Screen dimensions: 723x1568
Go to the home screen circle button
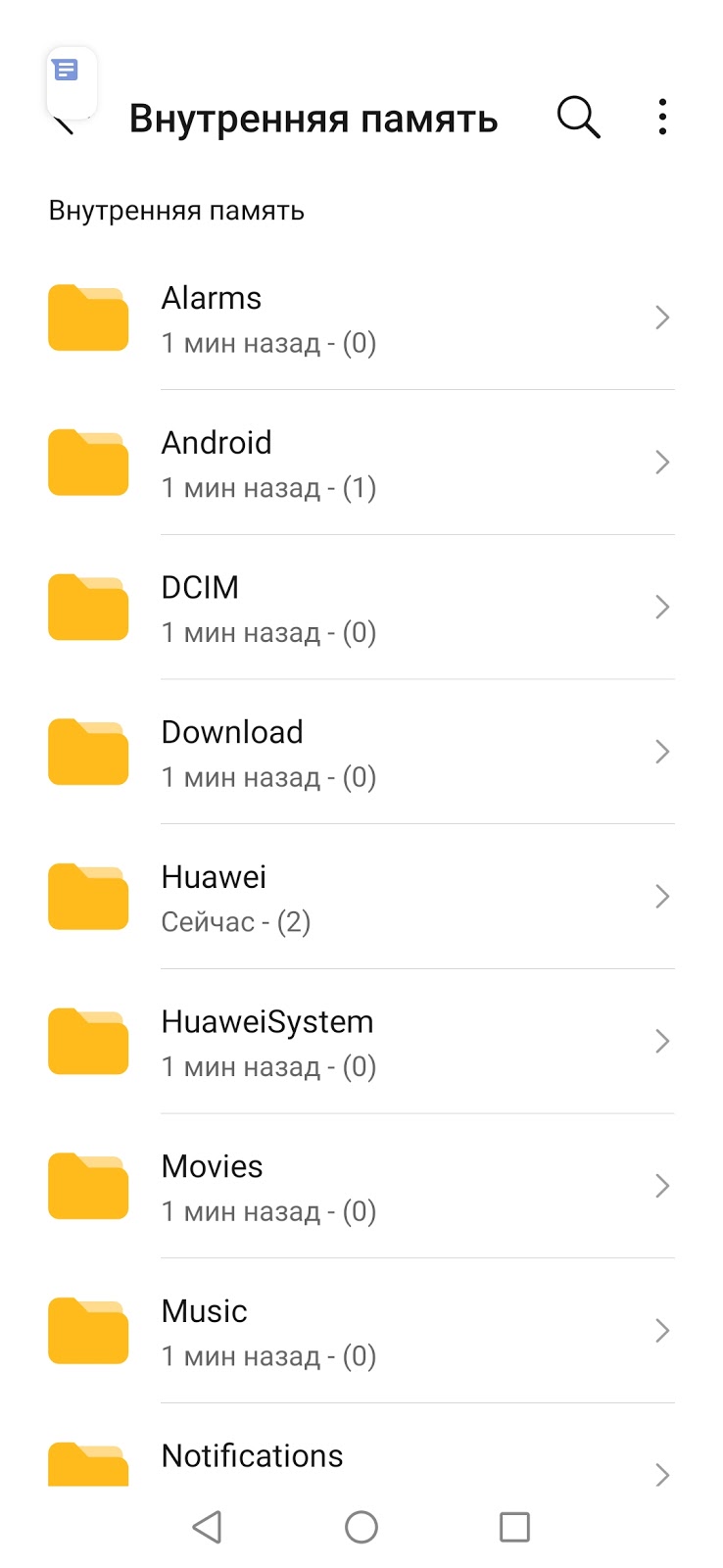tap(361, 1527)
